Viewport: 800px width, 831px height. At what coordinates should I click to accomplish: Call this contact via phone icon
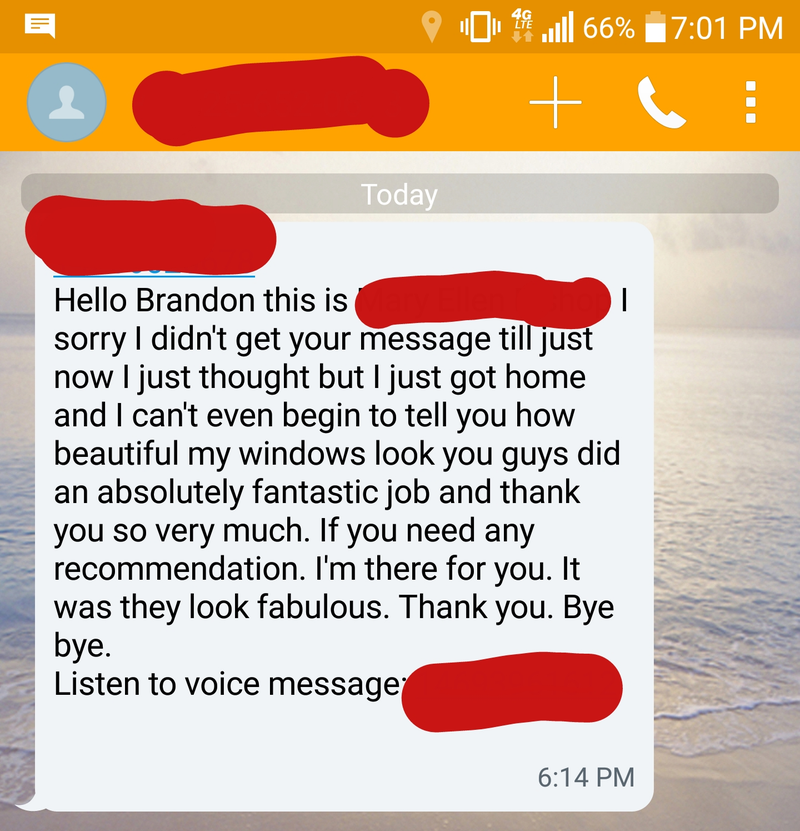click(x=661, y=102)
